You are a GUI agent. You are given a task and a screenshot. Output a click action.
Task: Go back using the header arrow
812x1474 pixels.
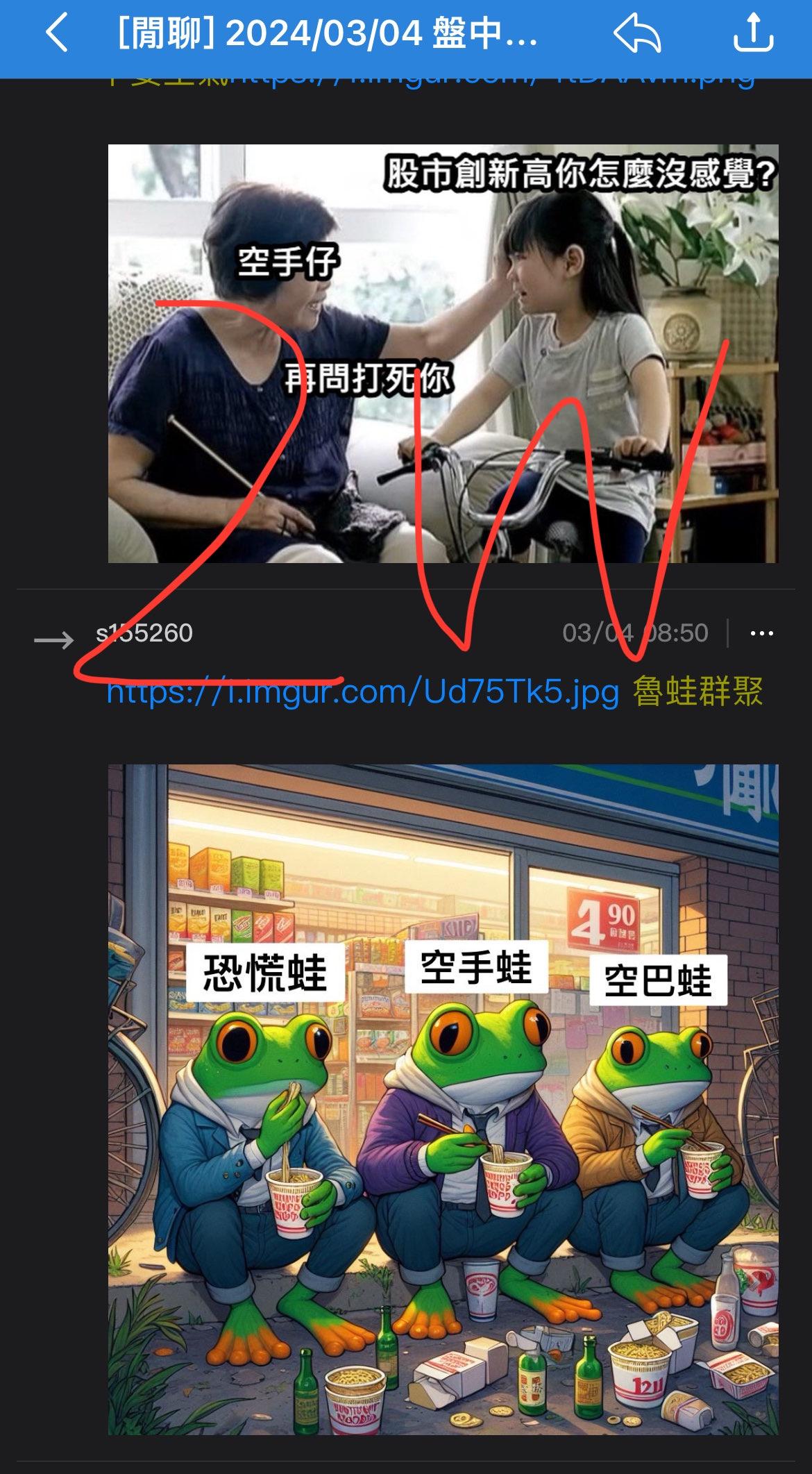coord(57,35)
